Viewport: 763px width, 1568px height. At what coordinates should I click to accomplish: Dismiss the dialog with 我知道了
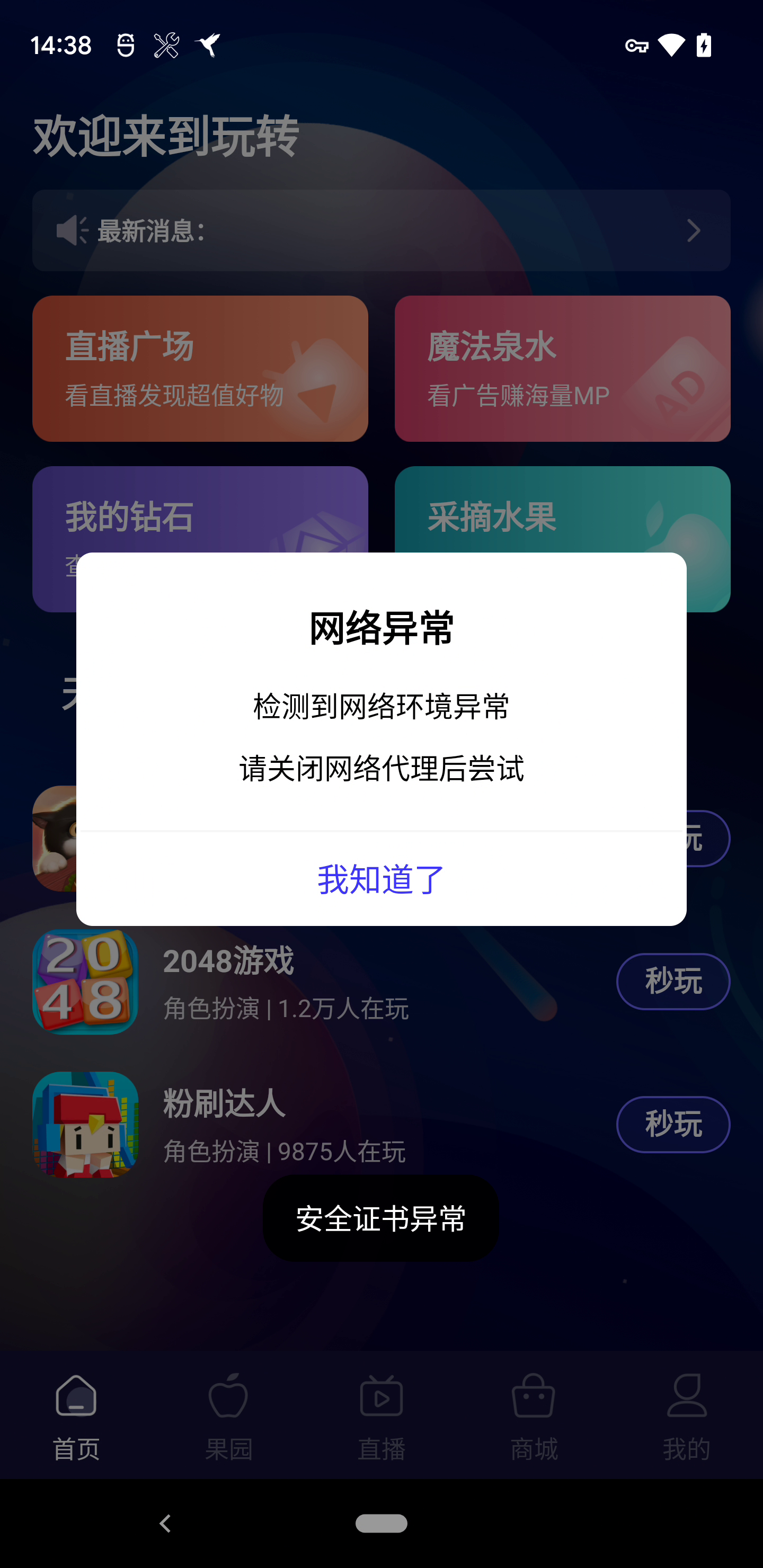(381, 879)
